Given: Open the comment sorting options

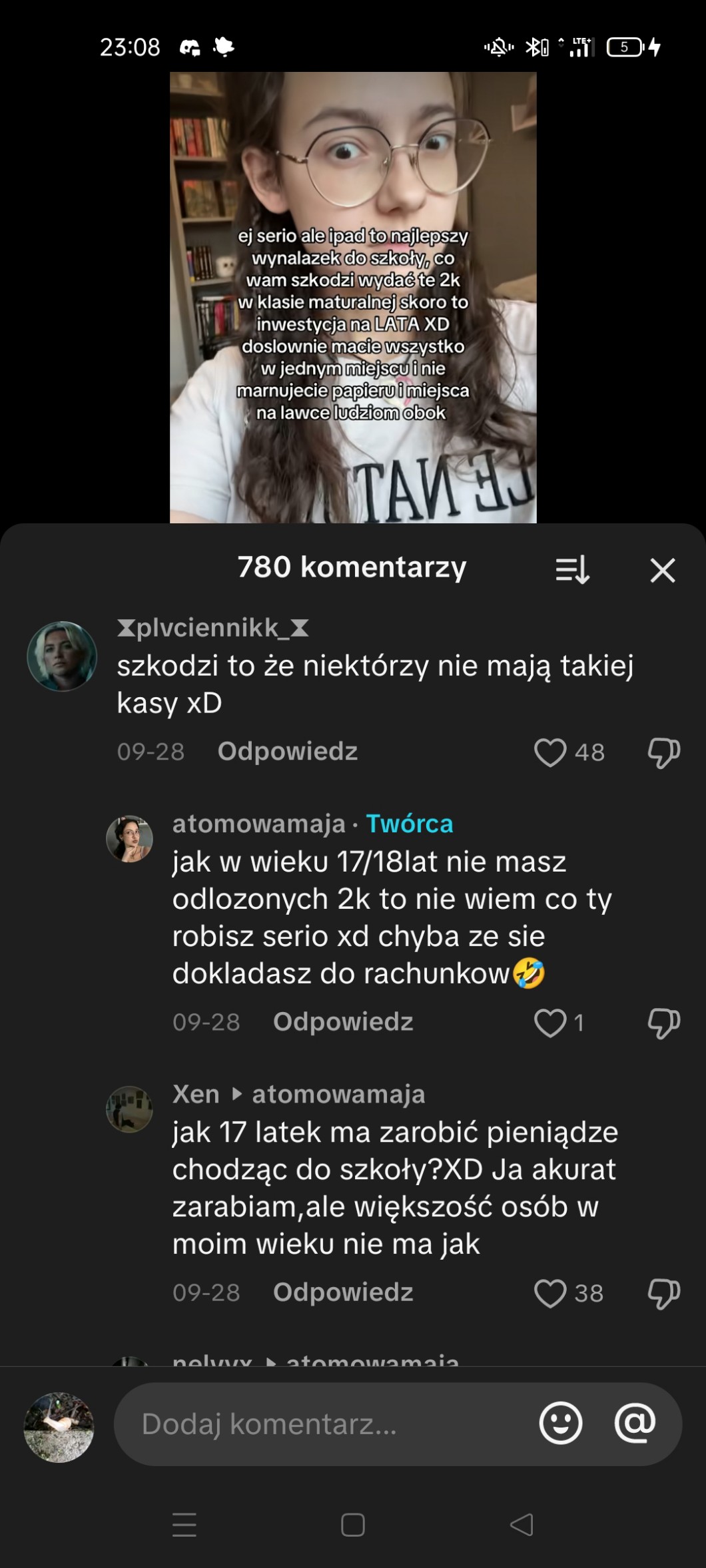Looking at the screenshot, I should click(x=572, y=570).
